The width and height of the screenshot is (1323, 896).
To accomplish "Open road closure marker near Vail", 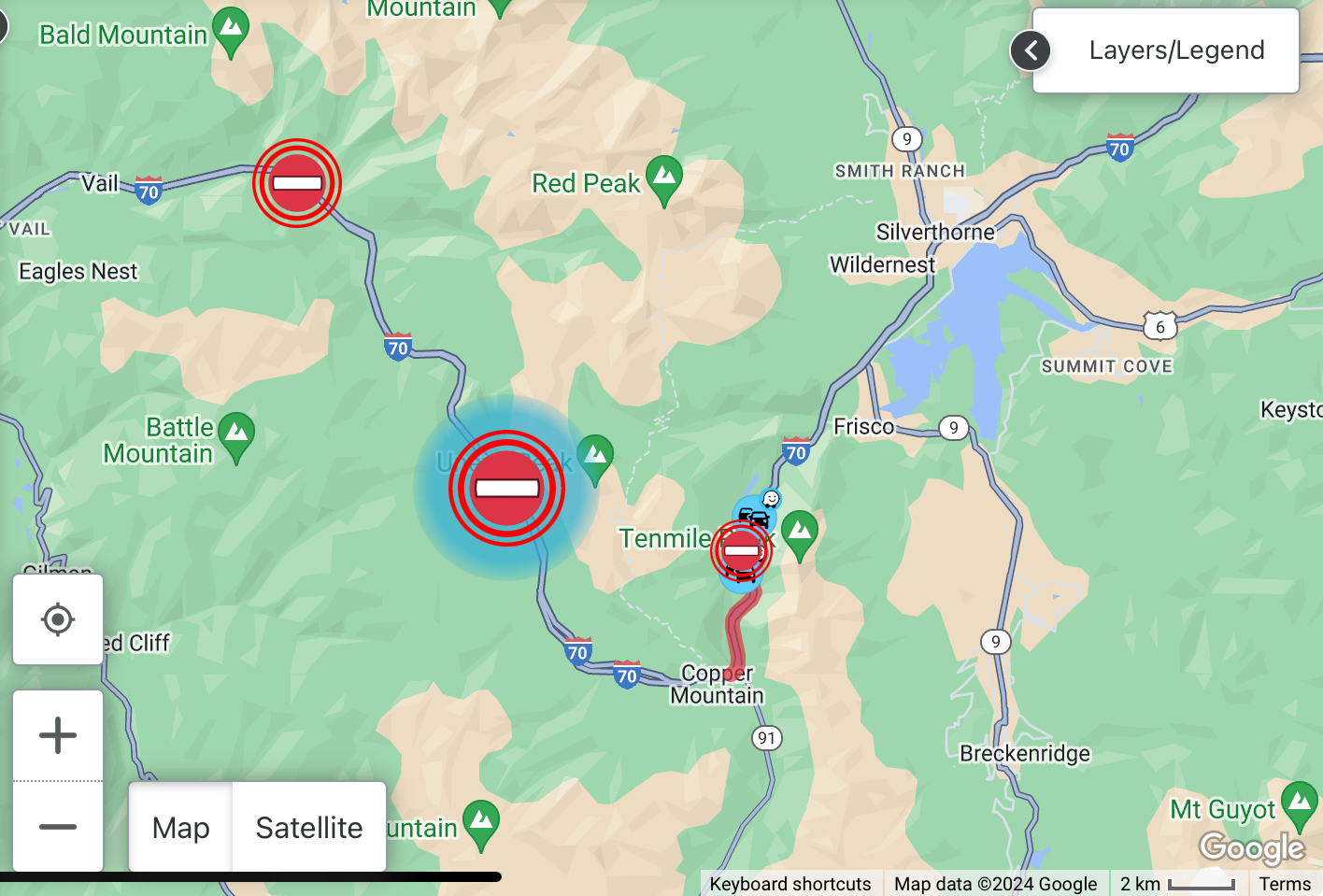I will (x=297, y=183).
